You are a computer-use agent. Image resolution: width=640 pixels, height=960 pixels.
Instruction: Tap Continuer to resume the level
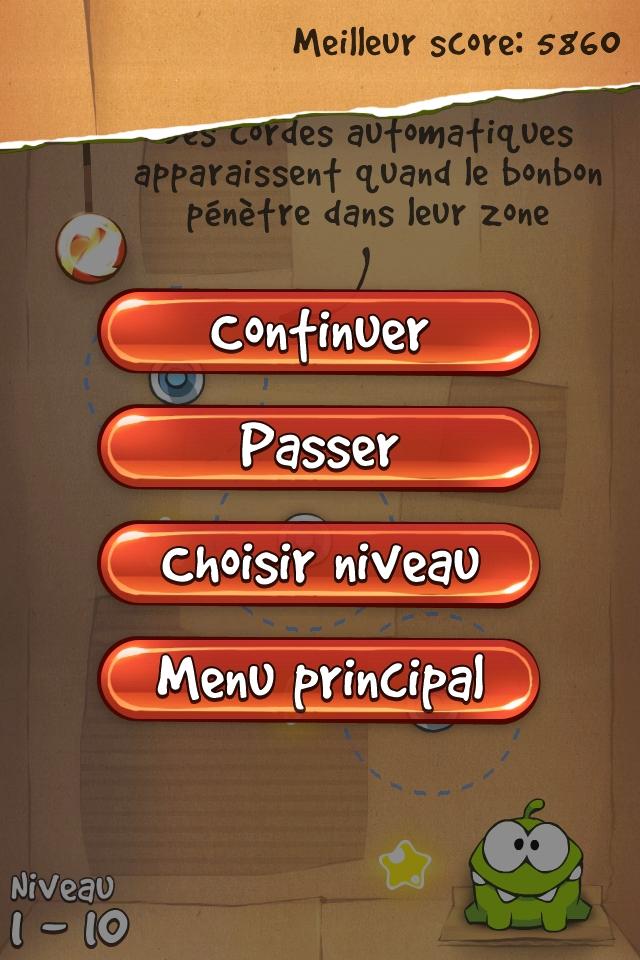[319, 333]
